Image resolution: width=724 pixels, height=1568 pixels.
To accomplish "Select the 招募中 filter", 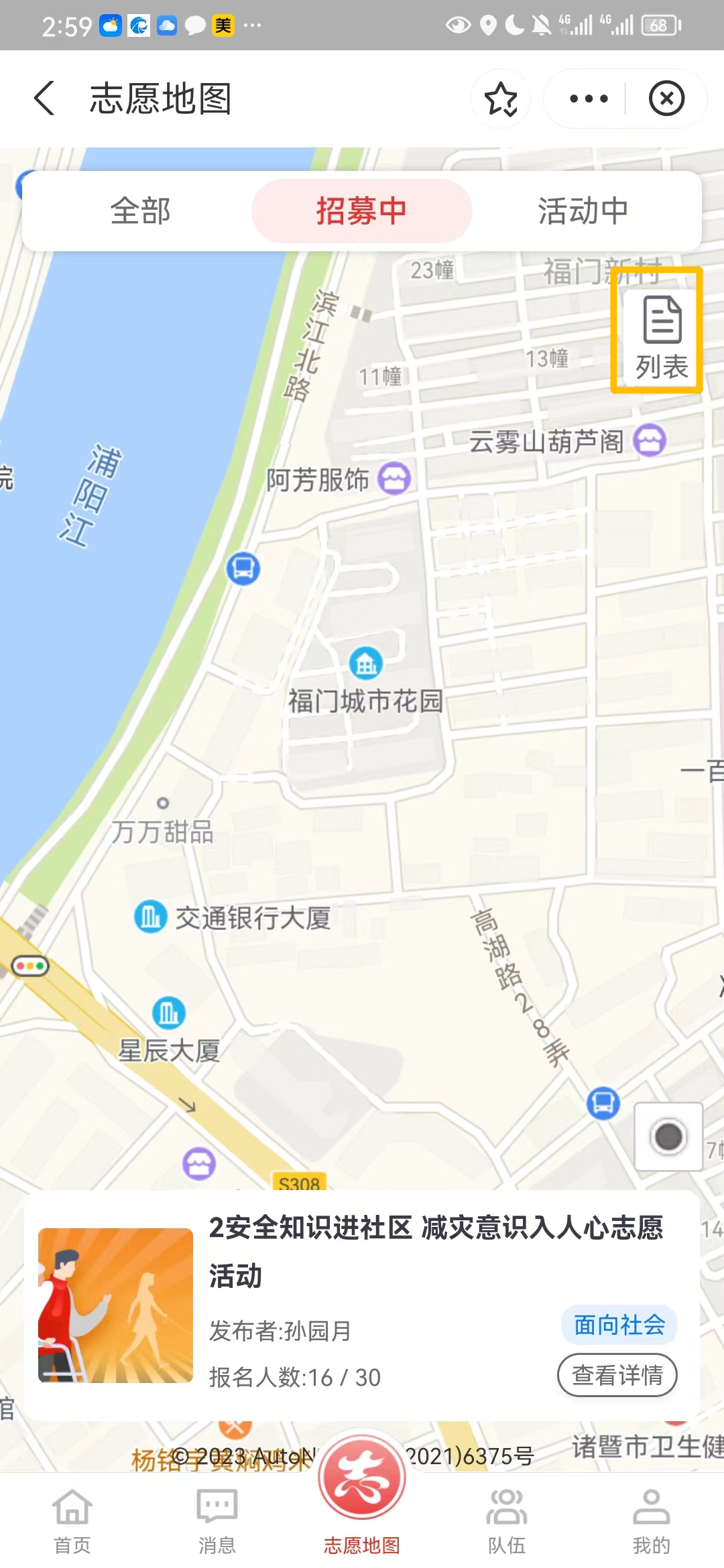I will point(361,211).
